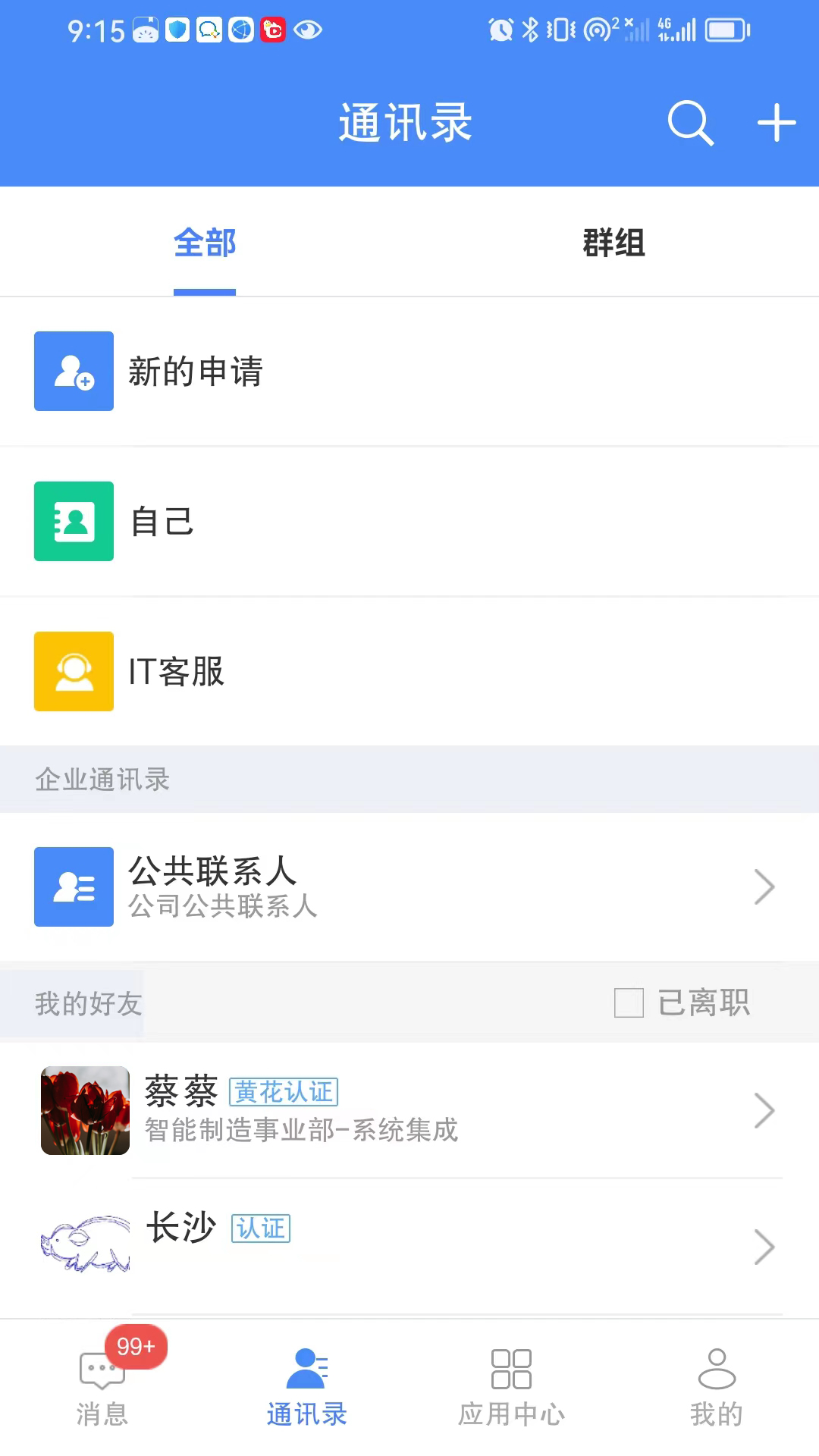Tap the plus icon to add

click(x=777, y=122)
